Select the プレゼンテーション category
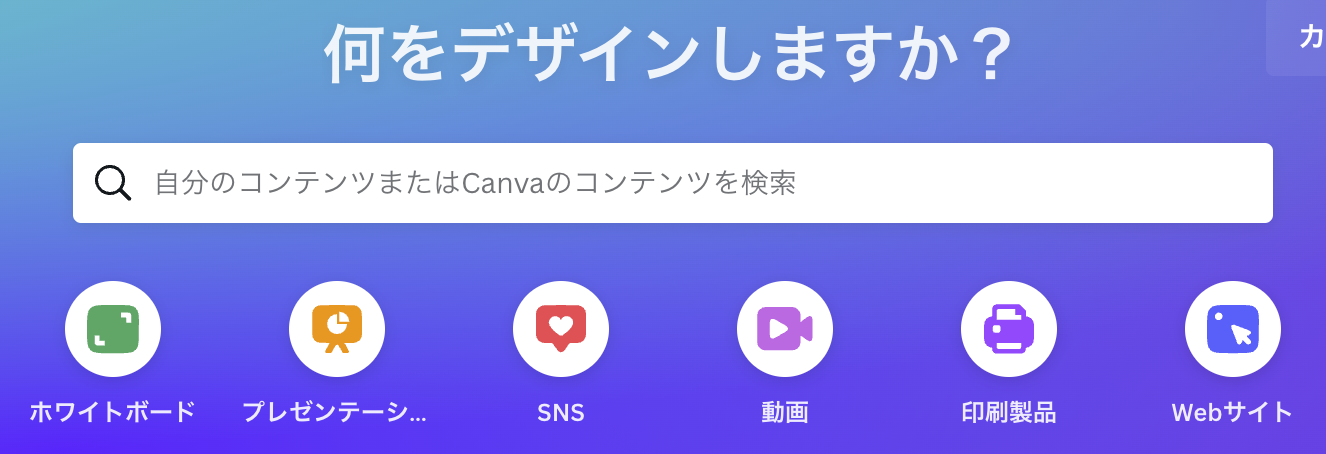 click(x=337, y=329)
